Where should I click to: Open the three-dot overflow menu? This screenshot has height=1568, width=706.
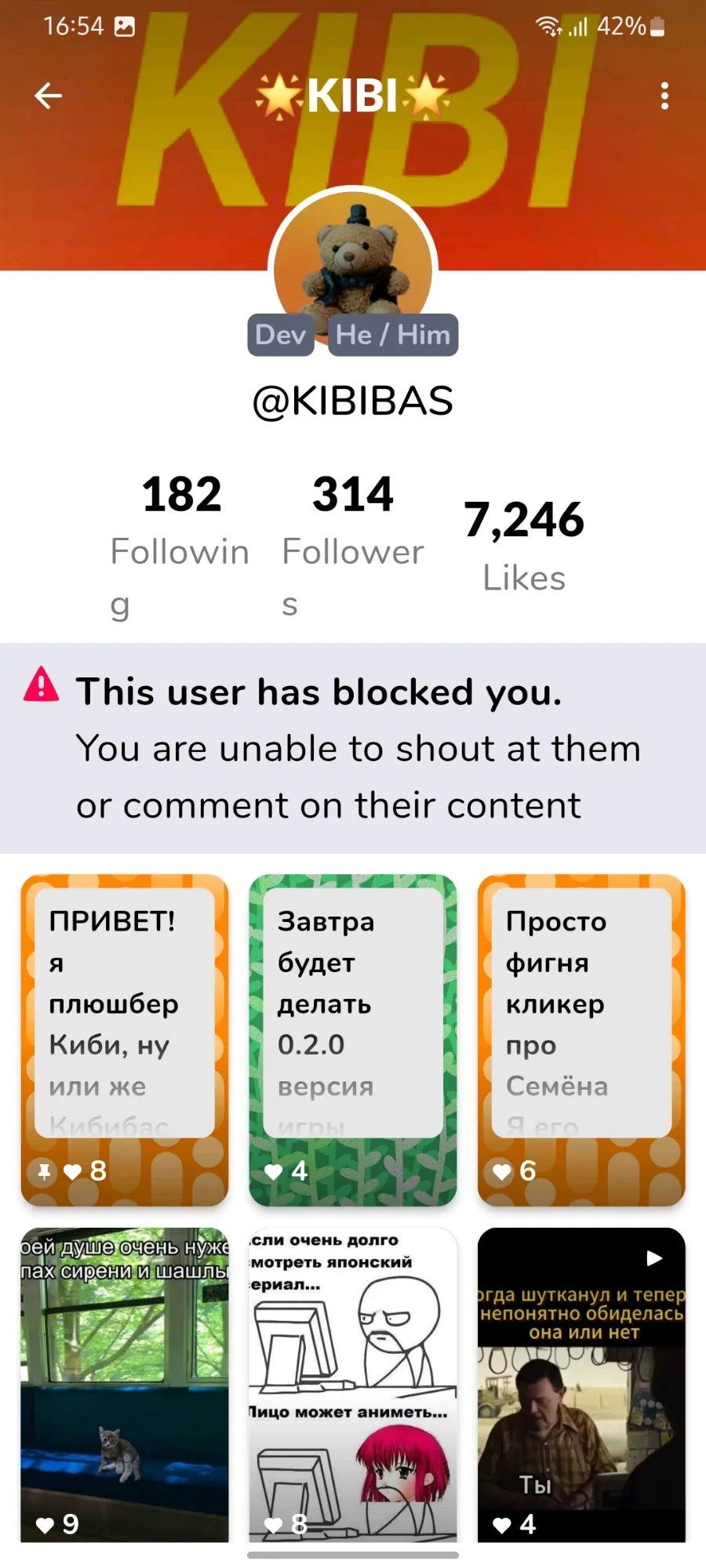pos(664,96)
